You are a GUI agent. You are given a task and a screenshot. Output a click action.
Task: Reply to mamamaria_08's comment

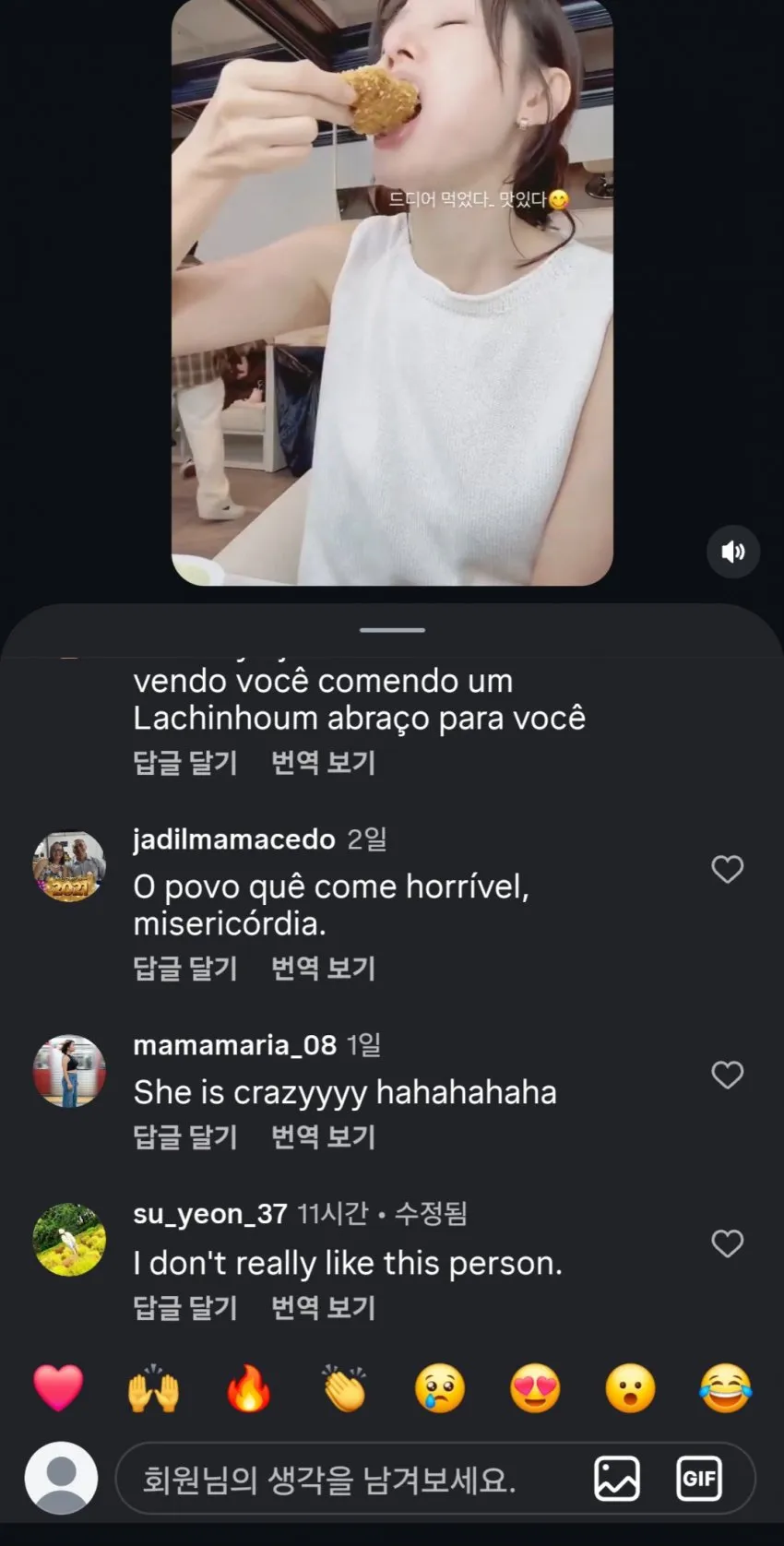(x=185, y=1136)
